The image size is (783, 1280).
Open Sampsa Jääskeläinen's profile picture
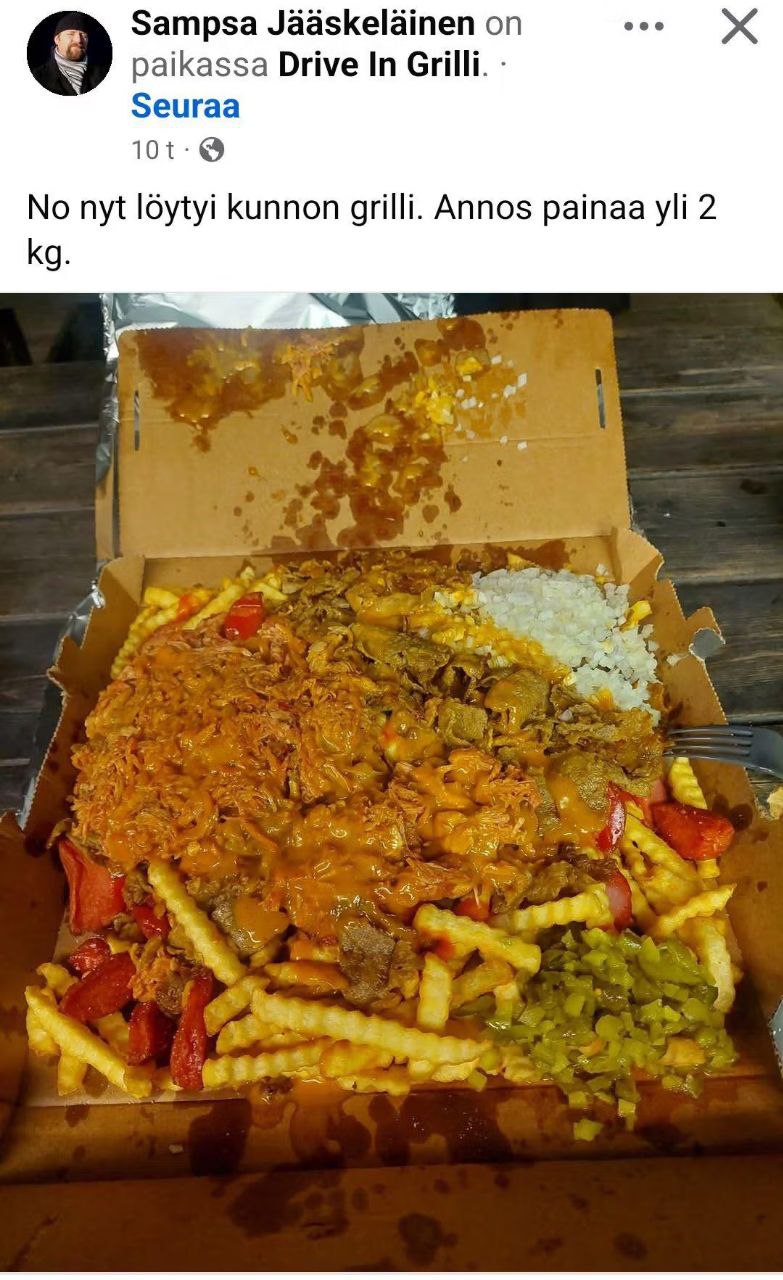[69, 54]
